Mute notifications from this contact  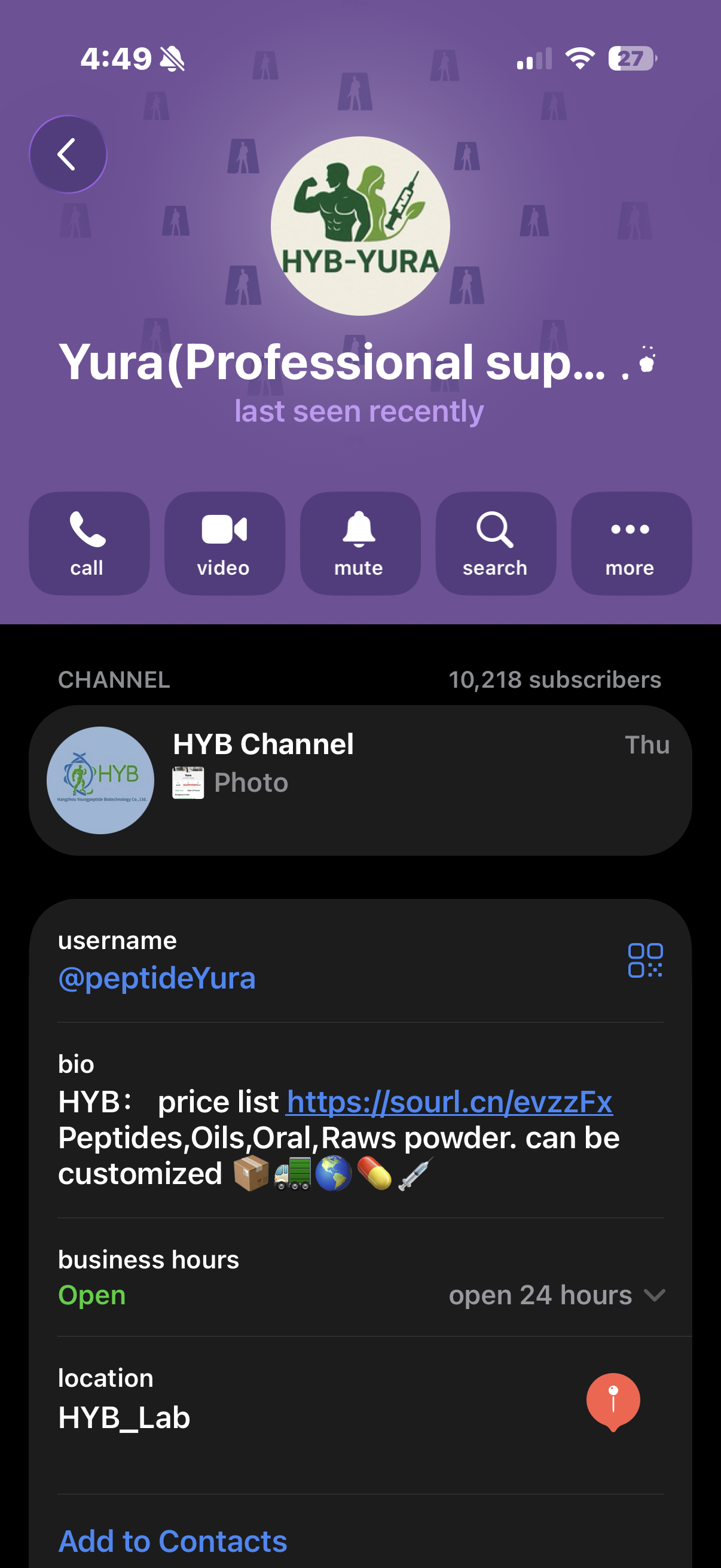[359, 543]
